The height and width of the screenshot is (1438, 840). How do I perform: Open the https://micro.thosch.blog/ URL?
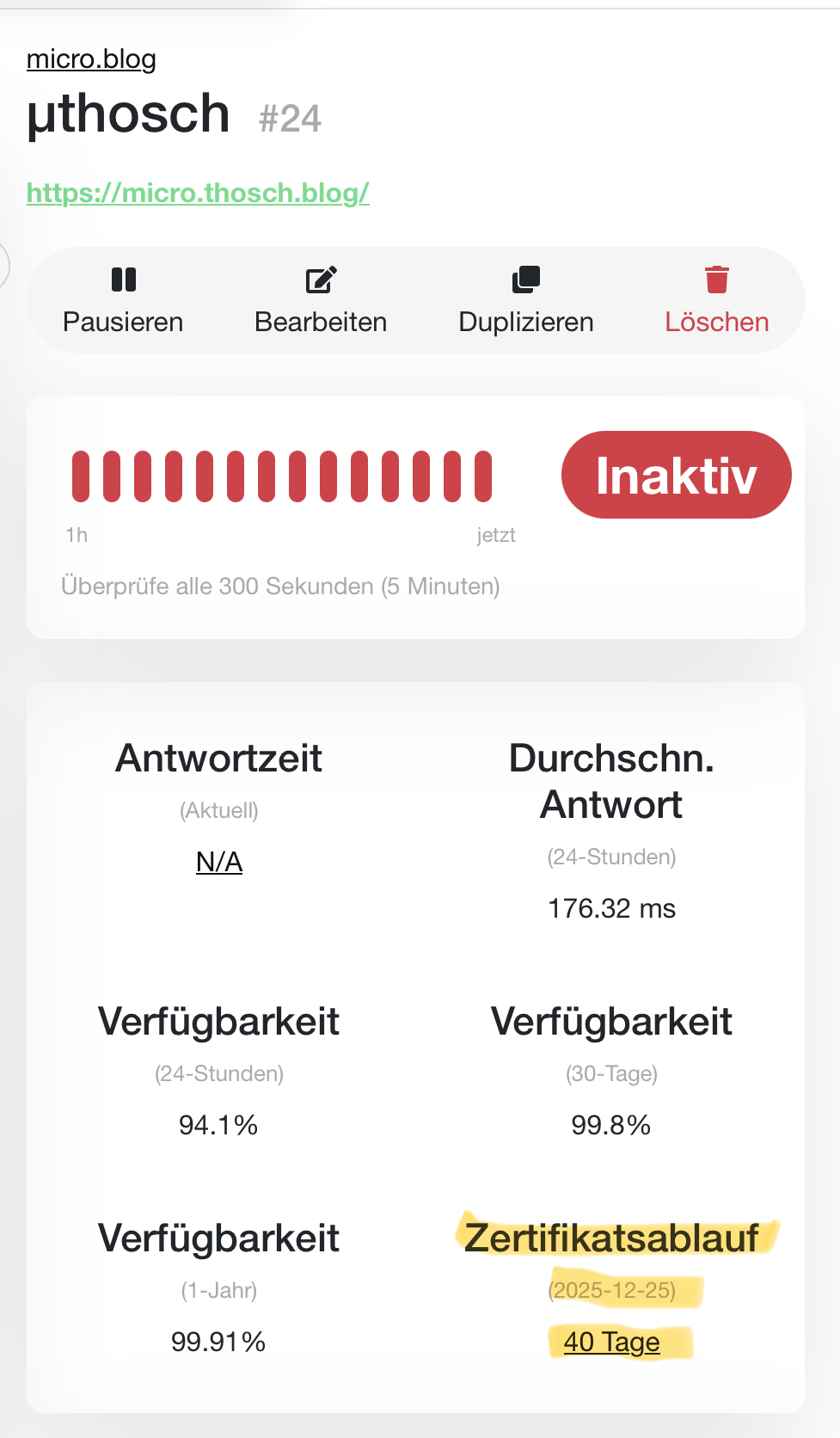[x=198, y=193]
